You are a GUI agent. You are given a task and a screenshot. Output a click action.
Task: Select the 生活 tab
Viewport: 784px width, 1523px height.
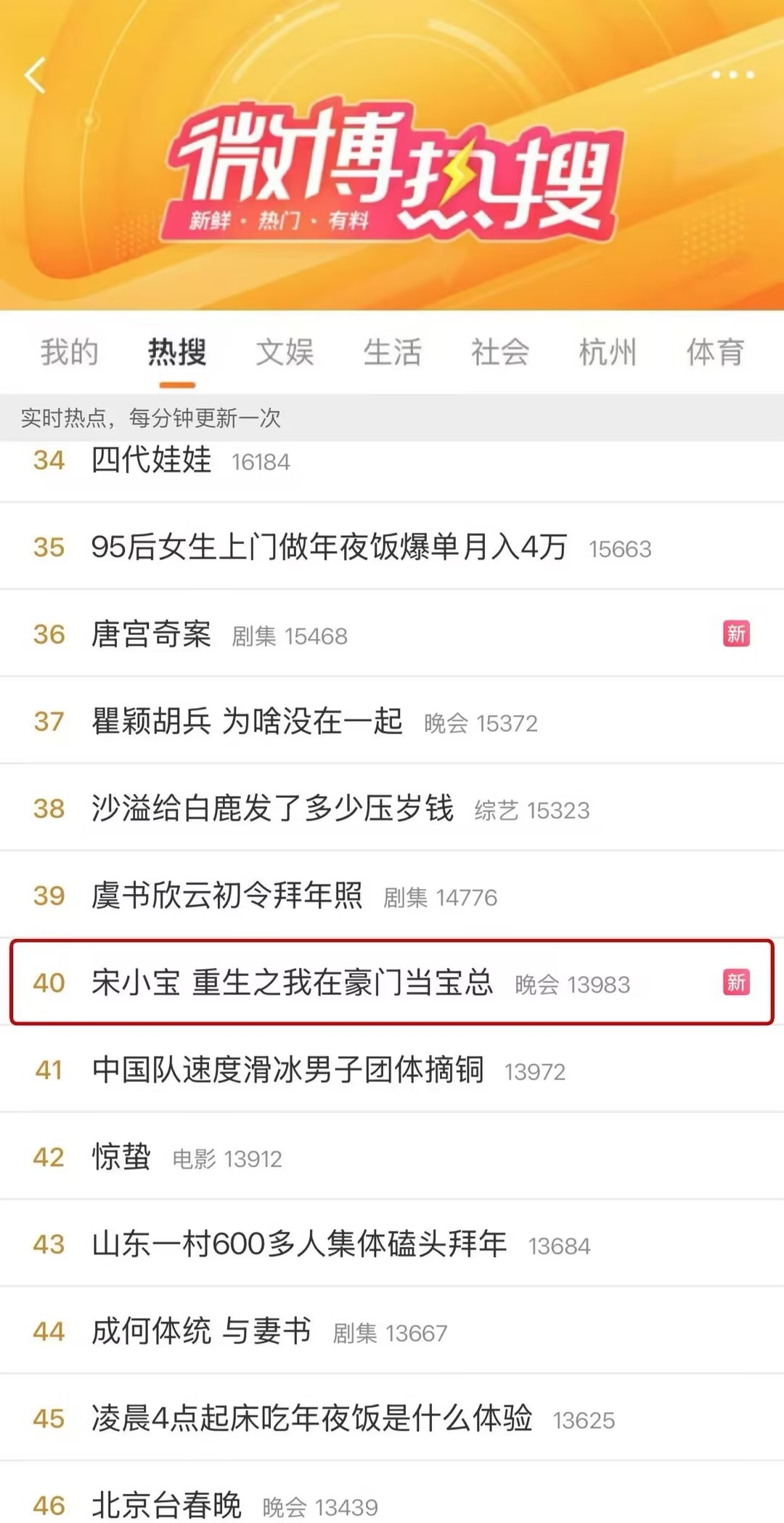tap(392, 352)
